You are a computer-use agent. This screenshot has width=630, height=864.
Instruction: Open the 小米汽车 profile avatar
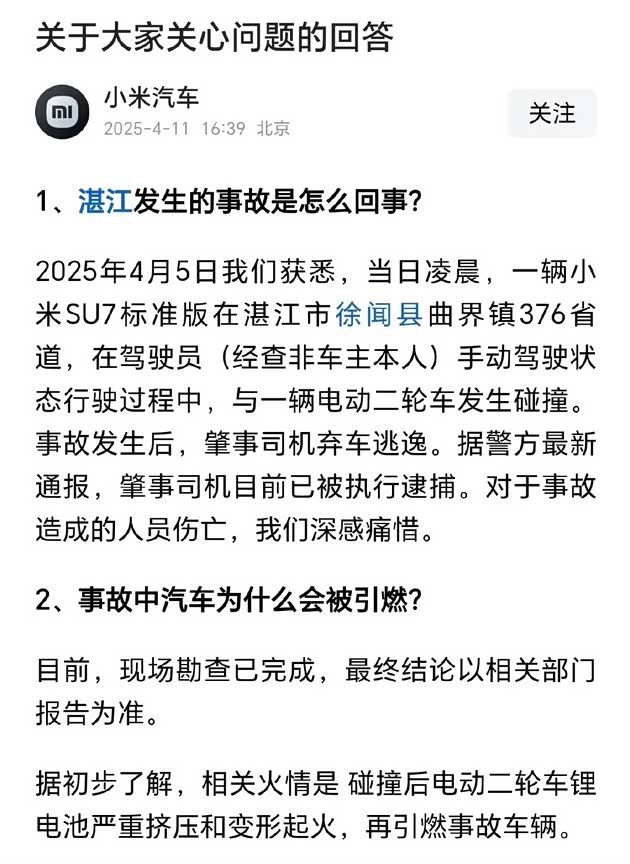click(x=62, y=112)
